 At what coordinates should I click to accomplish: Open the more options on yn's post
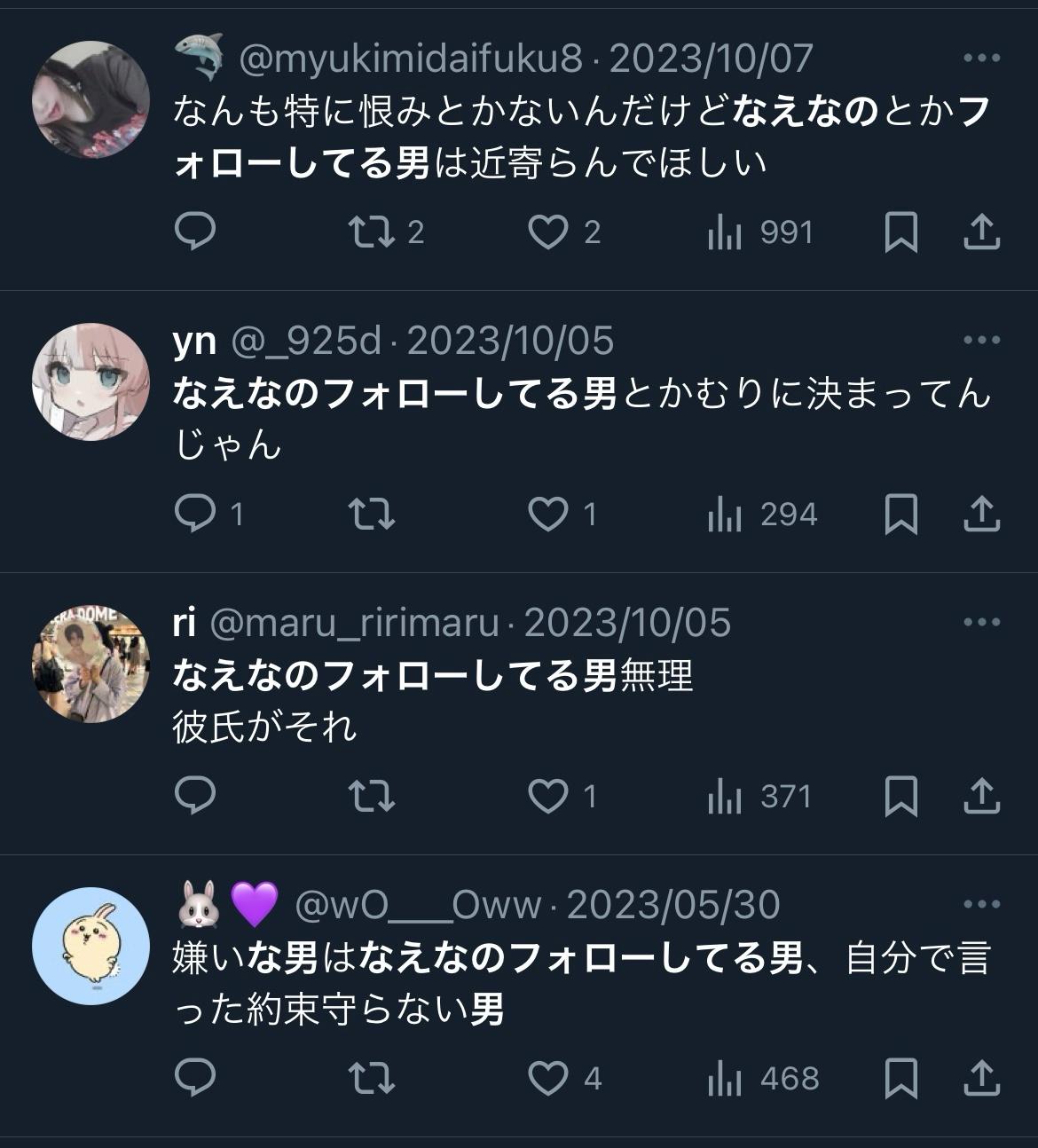pos(981,341)
